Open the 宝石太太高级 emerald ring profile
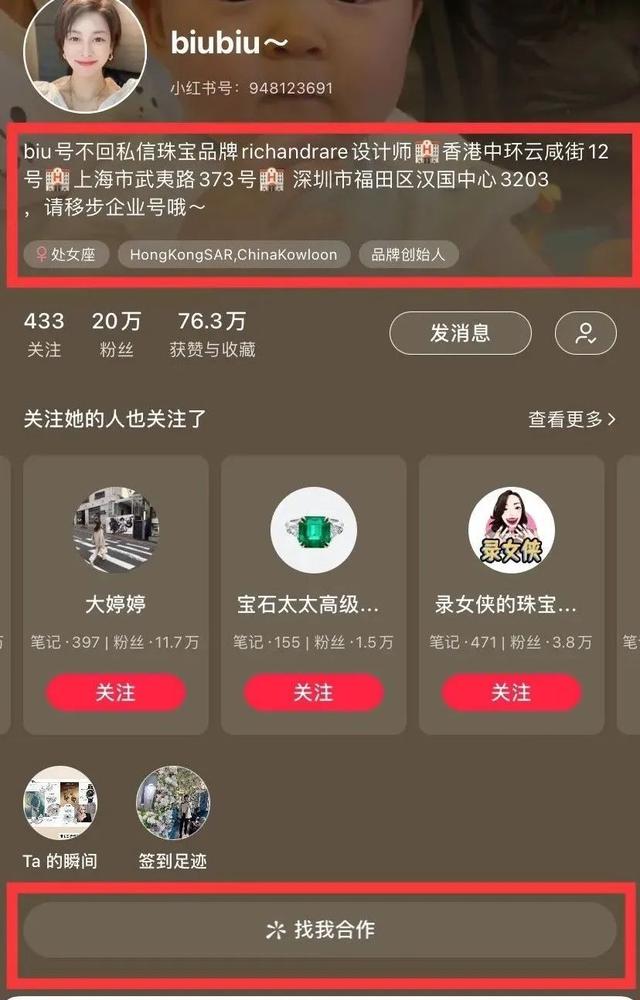The height and width of the screenshot is (1000, 640). tap(313, 531)
